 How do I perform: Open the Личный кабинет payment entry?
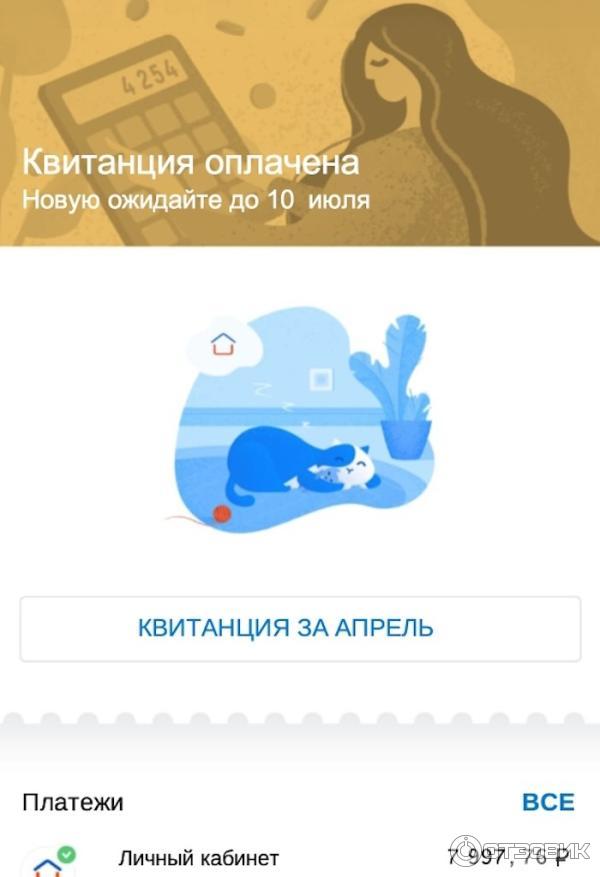[199, 858]
